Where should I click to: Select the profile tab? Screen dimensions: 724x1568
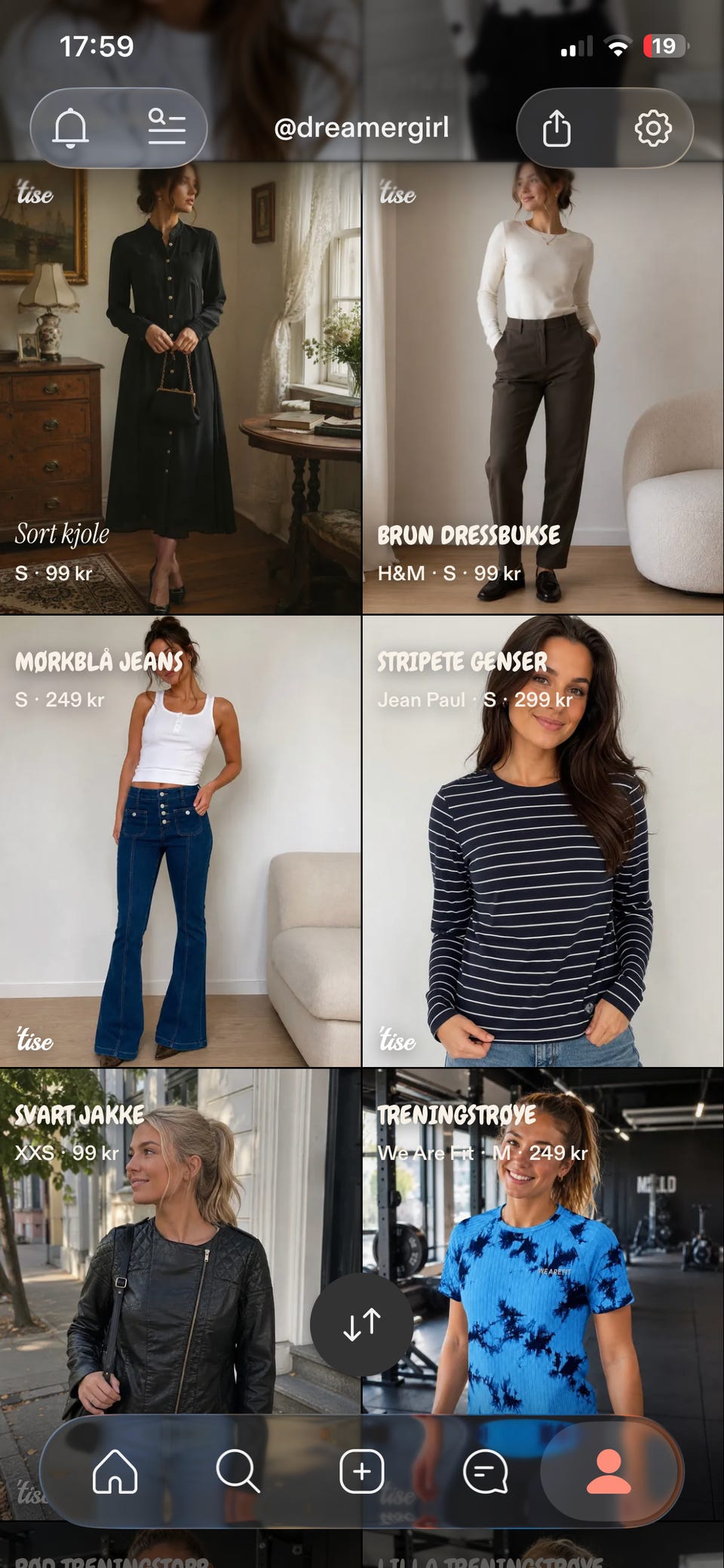pos(609,1471)
